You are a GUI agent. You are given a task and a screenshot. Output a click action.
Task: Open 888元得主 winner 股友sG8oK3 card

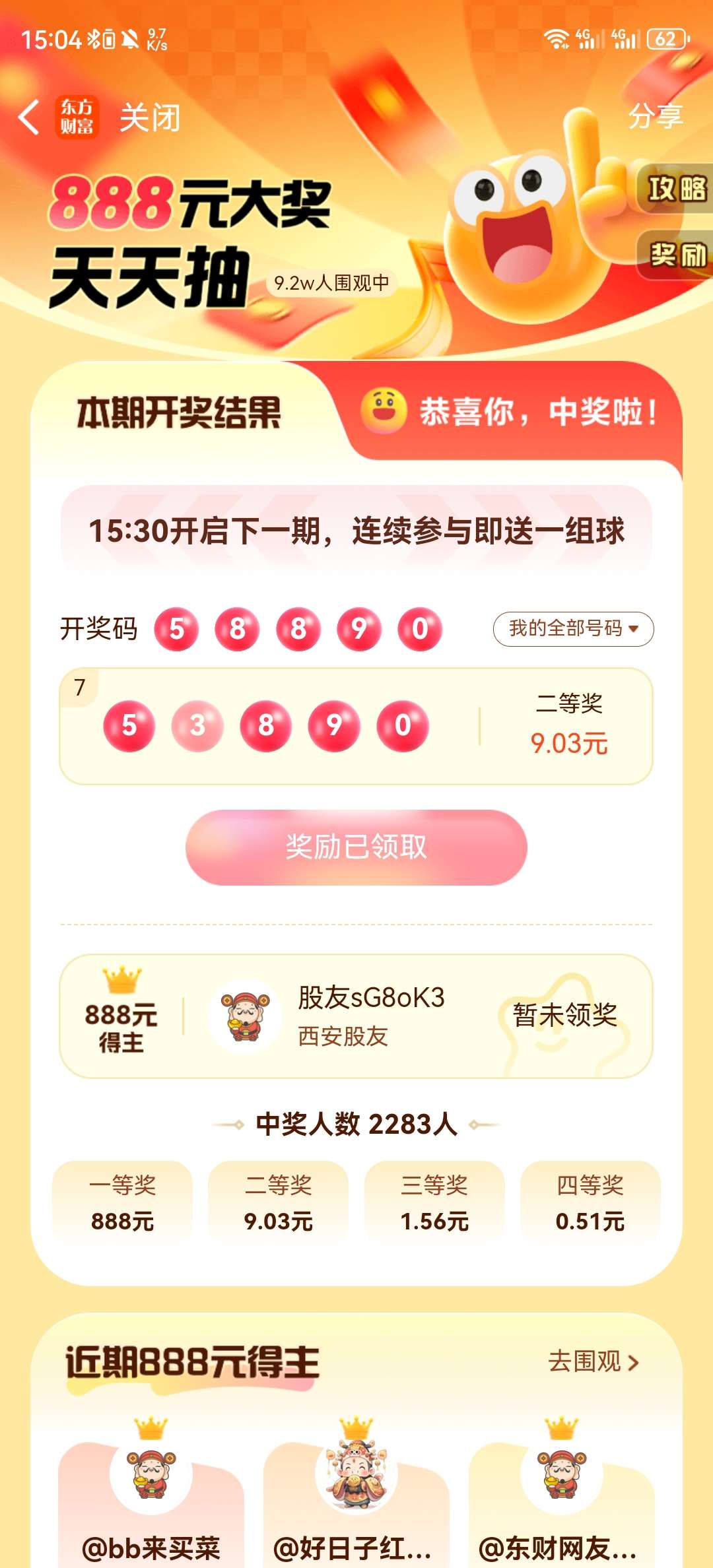pos(356,1016)
